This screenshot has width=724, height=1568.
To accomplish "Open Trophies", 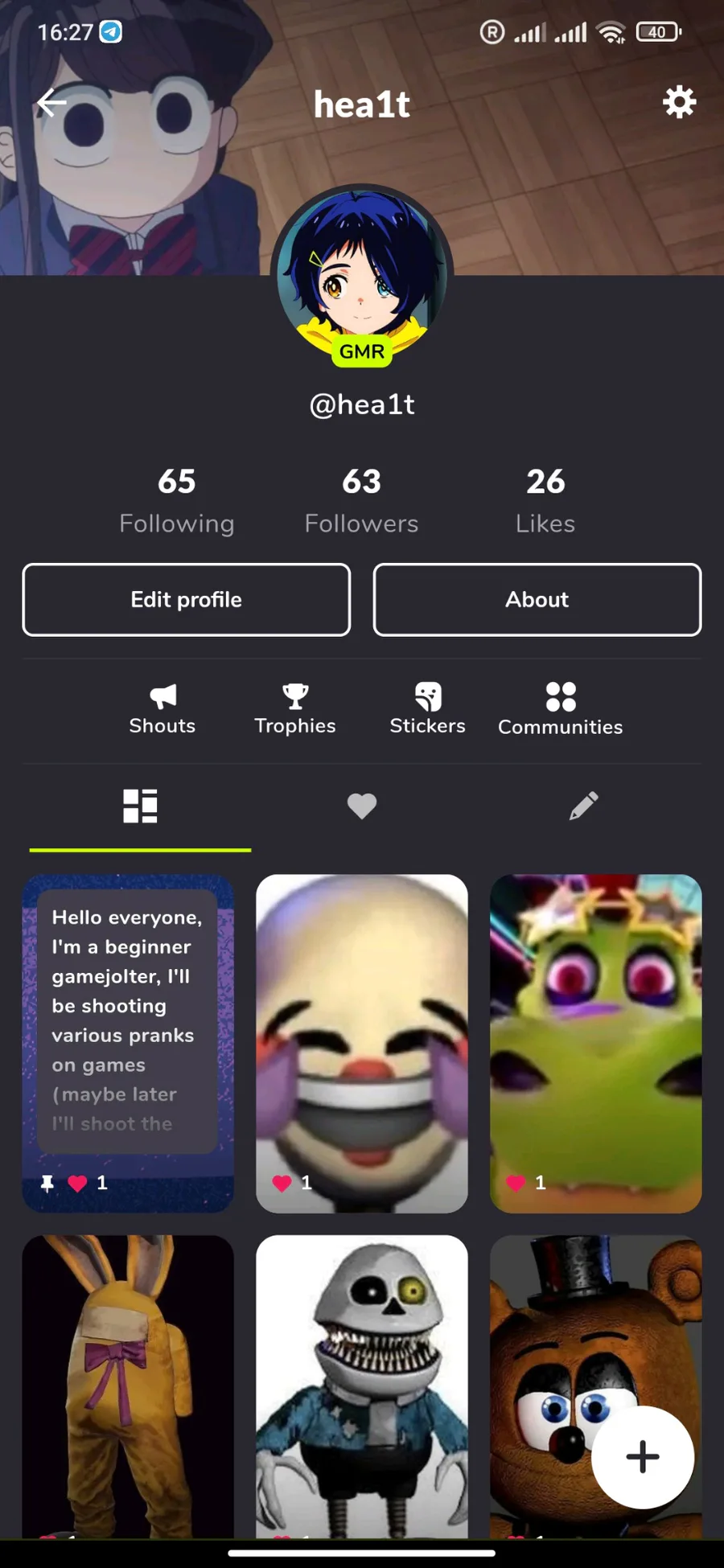I will point(295,709).
